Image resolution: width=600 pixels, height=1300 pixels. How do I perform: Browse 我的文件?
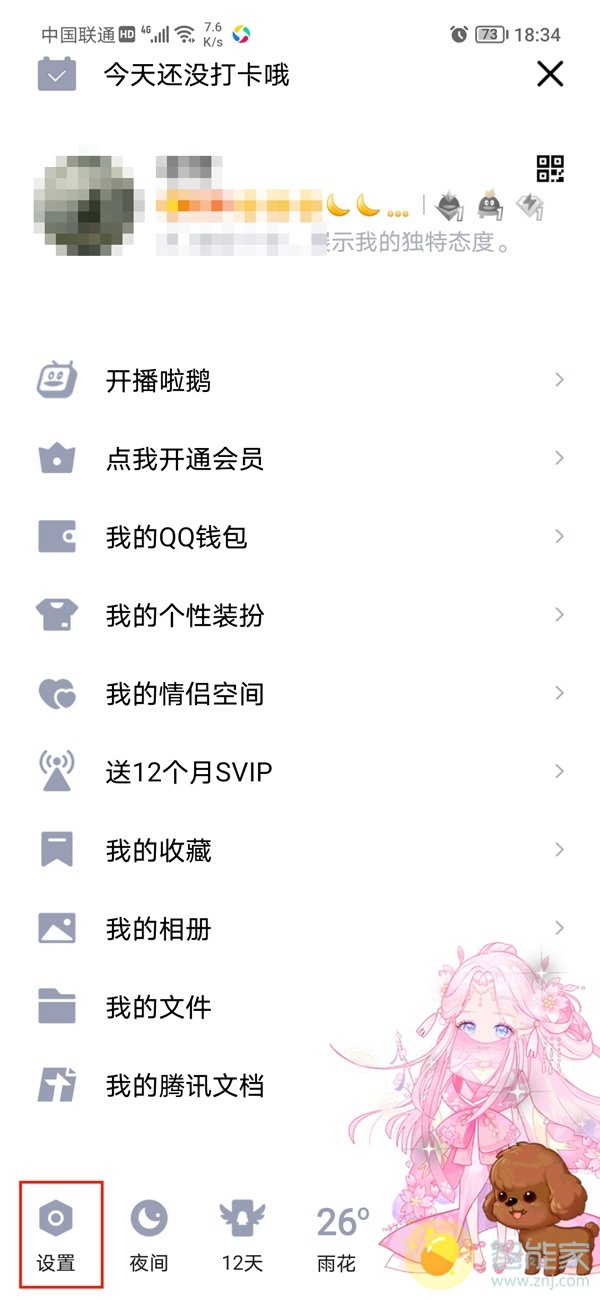tap(158, 1006)
